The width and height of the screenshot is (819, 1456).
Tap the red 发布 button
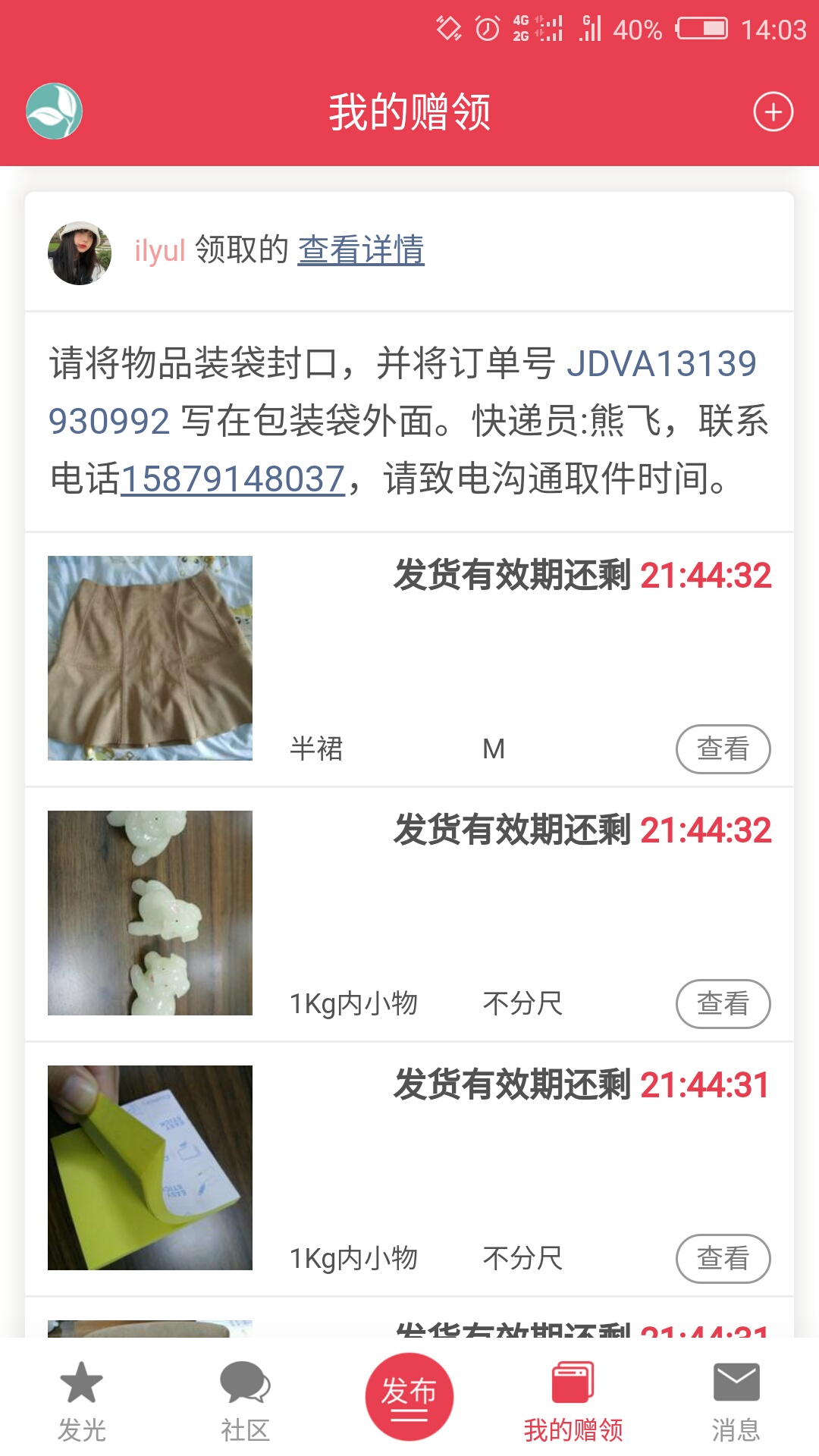point(409,1397)
